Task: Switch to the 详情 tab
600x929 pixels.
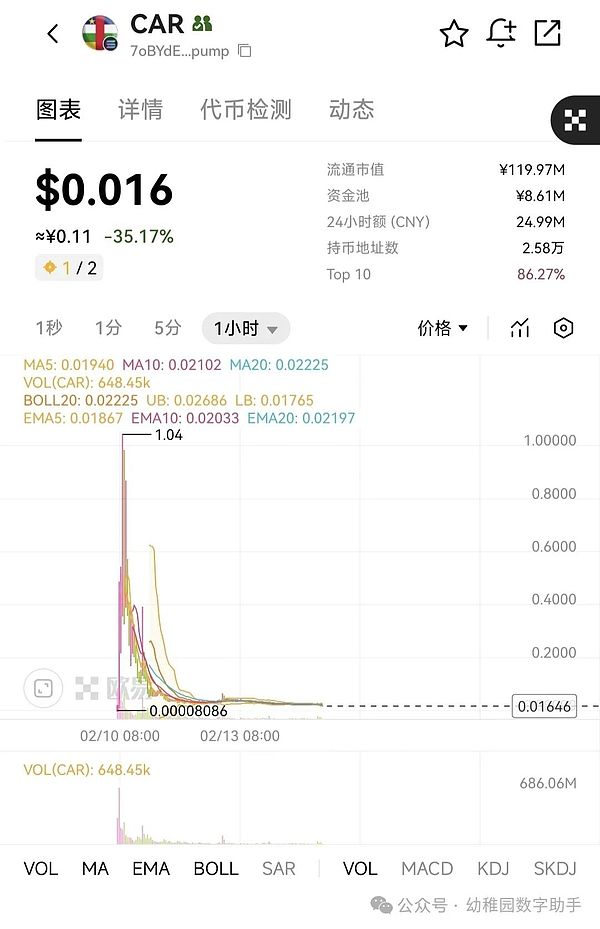Action: 140,109
